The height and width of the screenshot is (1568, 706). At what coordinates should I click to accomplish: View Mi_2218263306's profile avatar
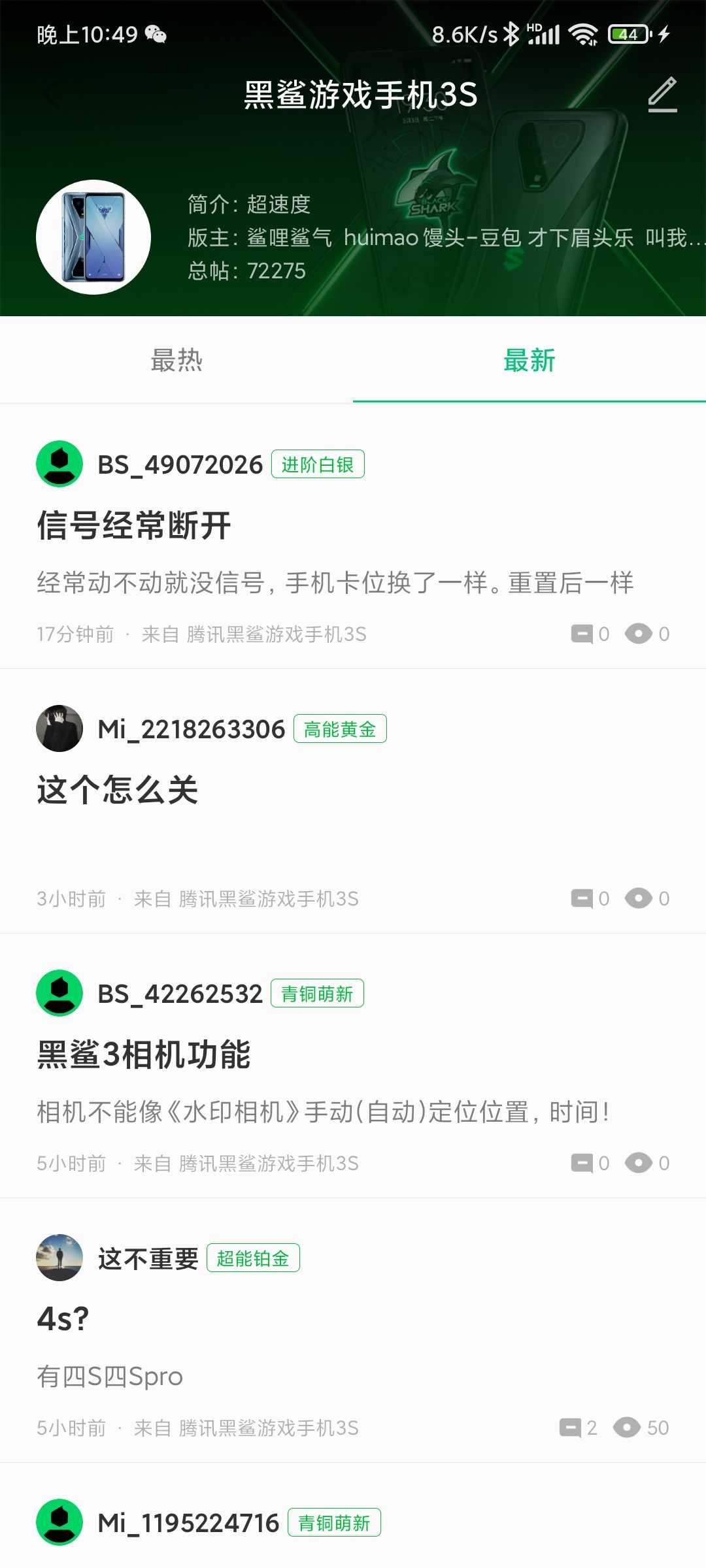click(x=59, y=728)
